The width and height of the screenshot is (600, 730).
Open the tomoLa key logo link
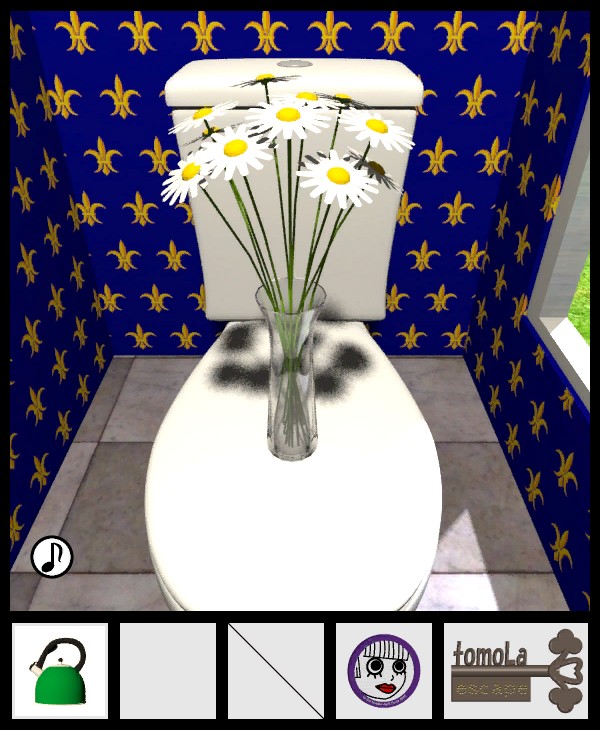(x=516, y=671)
